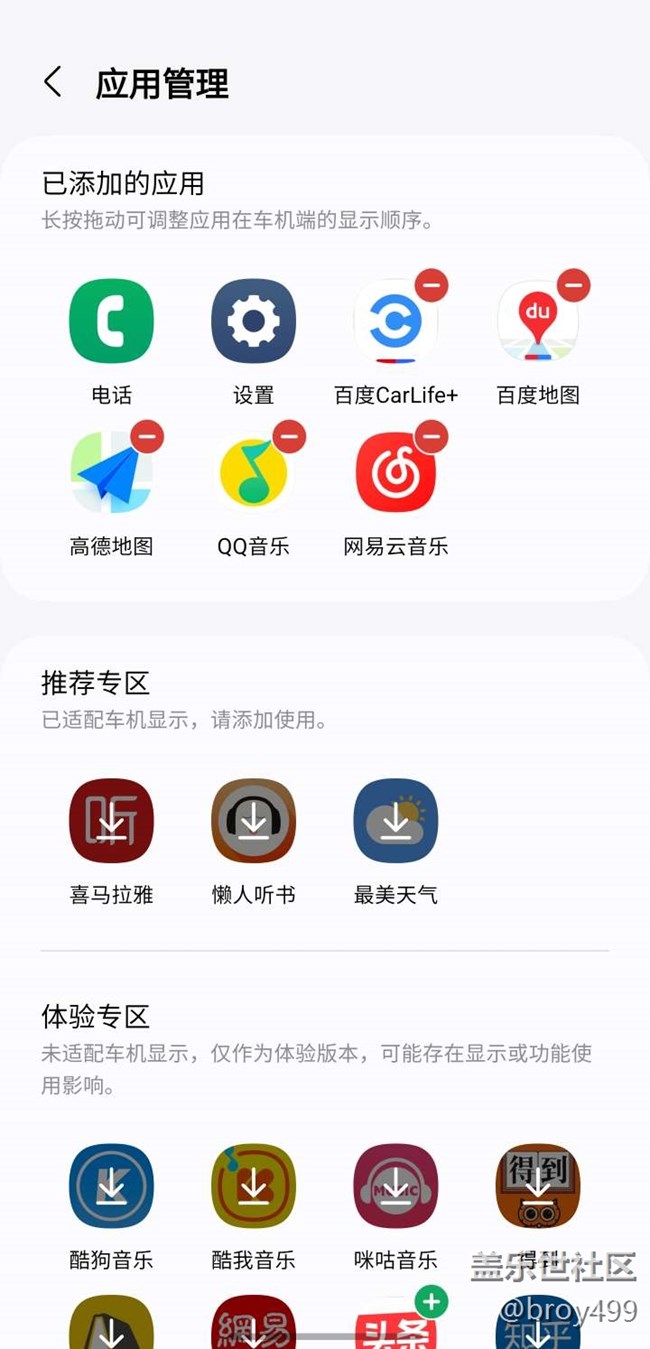Viewport: 650px width, 1349px height.
Task: Go back from 应用管理
Action: 53,82
